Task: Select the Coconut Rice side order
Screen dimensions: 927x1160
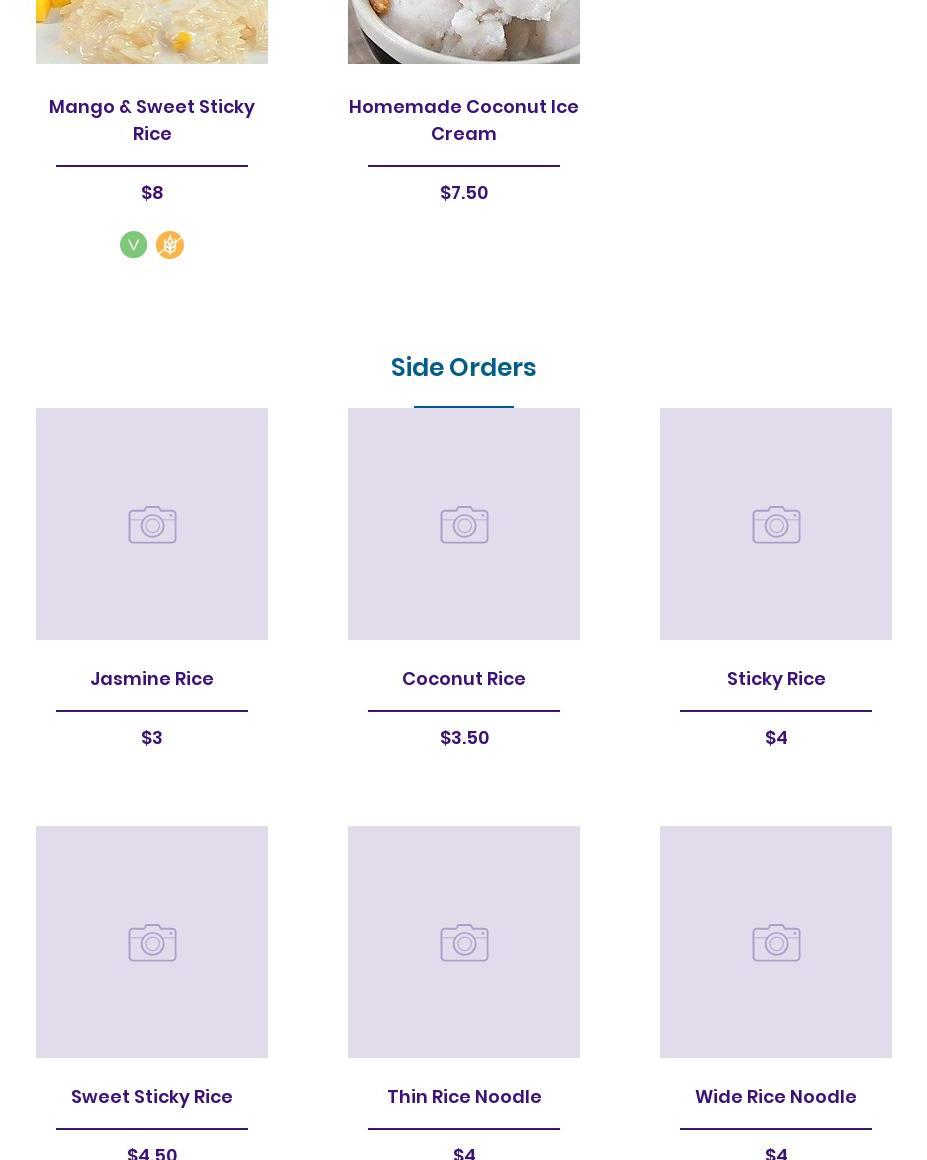Action: tap(463, 678)
